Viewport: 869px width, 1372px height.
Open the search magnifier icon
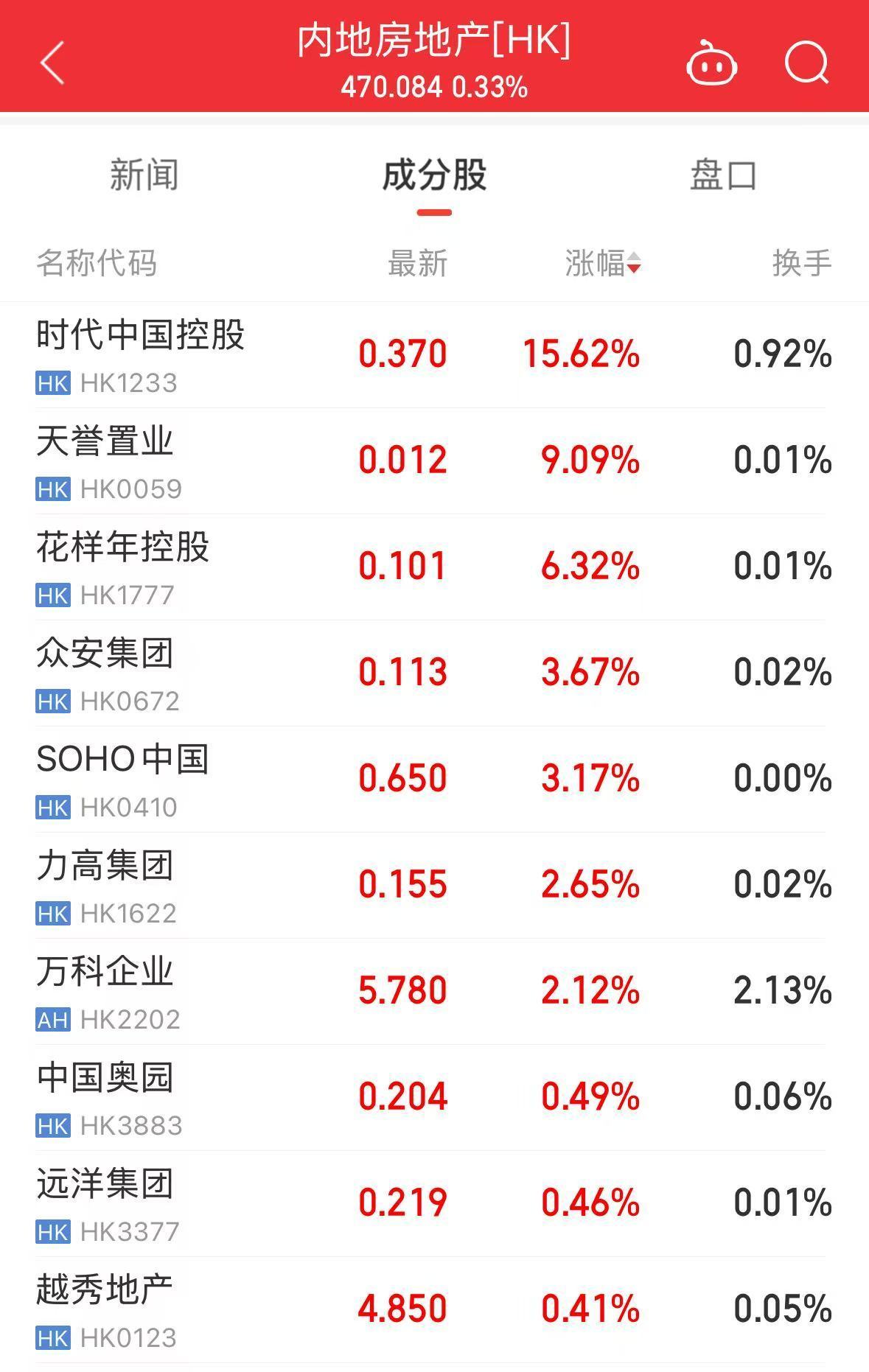(x=809, y=63)
